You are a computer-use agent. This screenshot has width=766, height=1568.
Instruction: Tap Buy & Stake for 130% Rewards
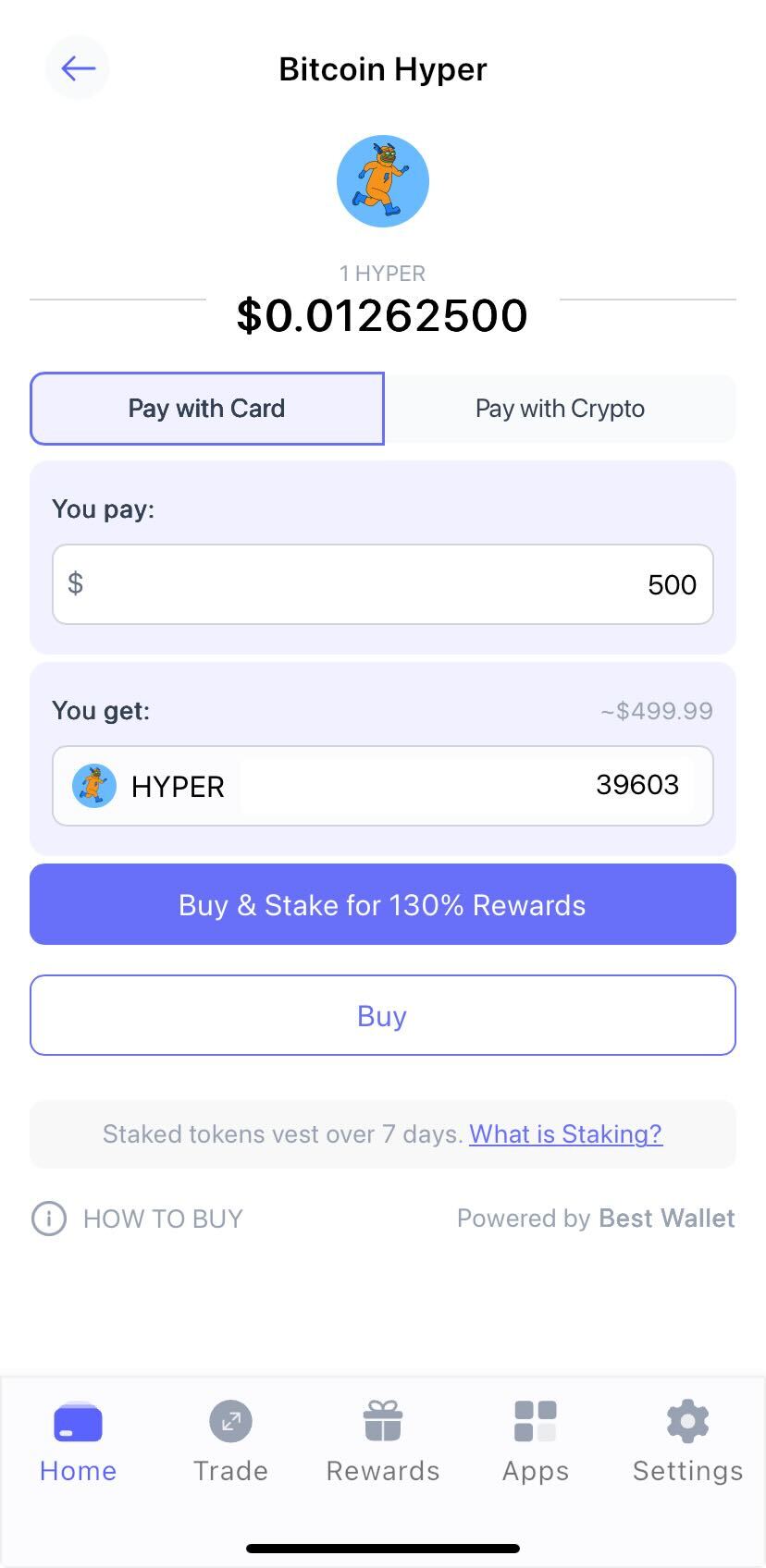(x=383, y=904)
